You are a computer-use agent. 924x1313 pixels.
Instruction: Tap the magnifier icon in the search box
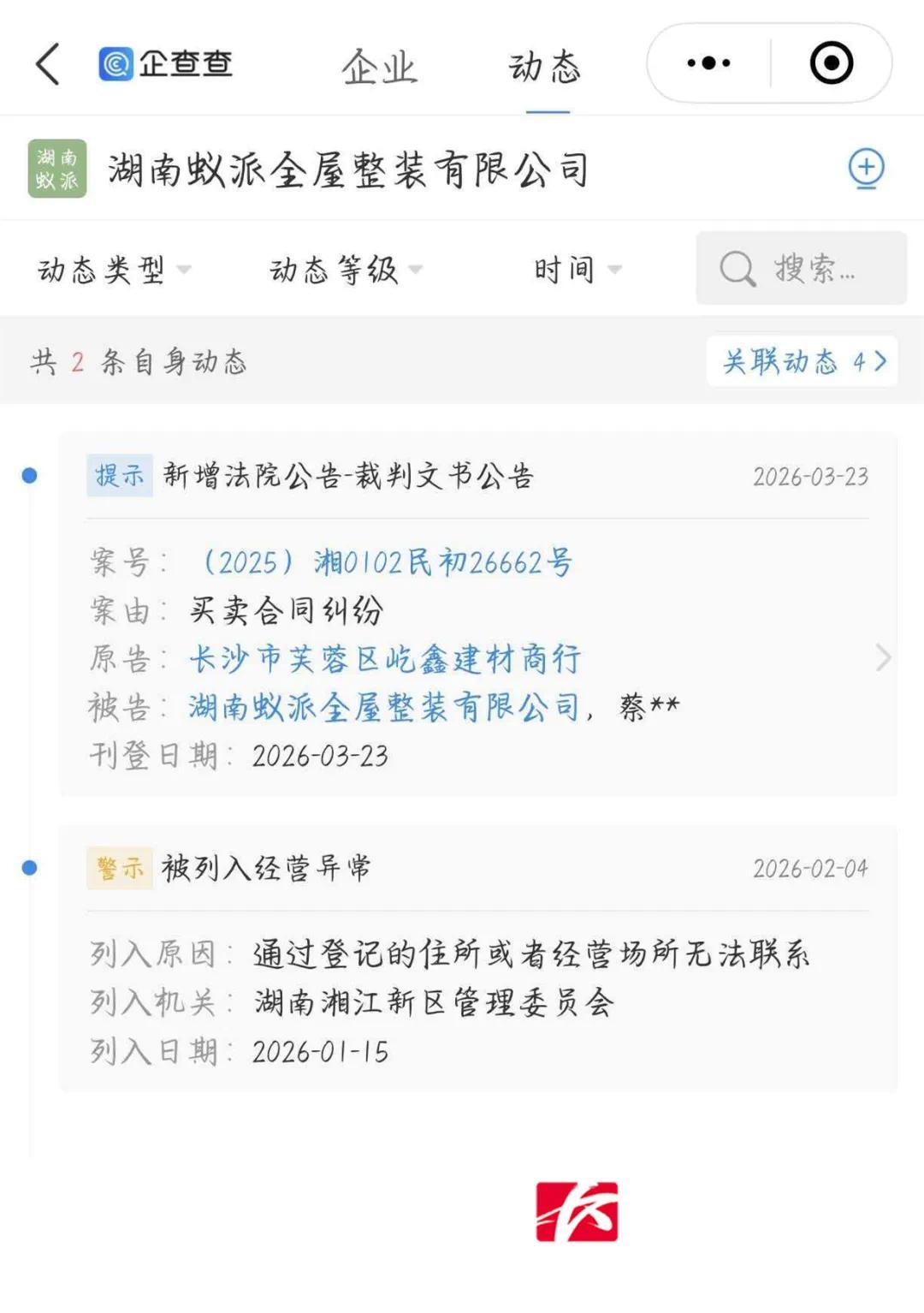tap(736, 270)
